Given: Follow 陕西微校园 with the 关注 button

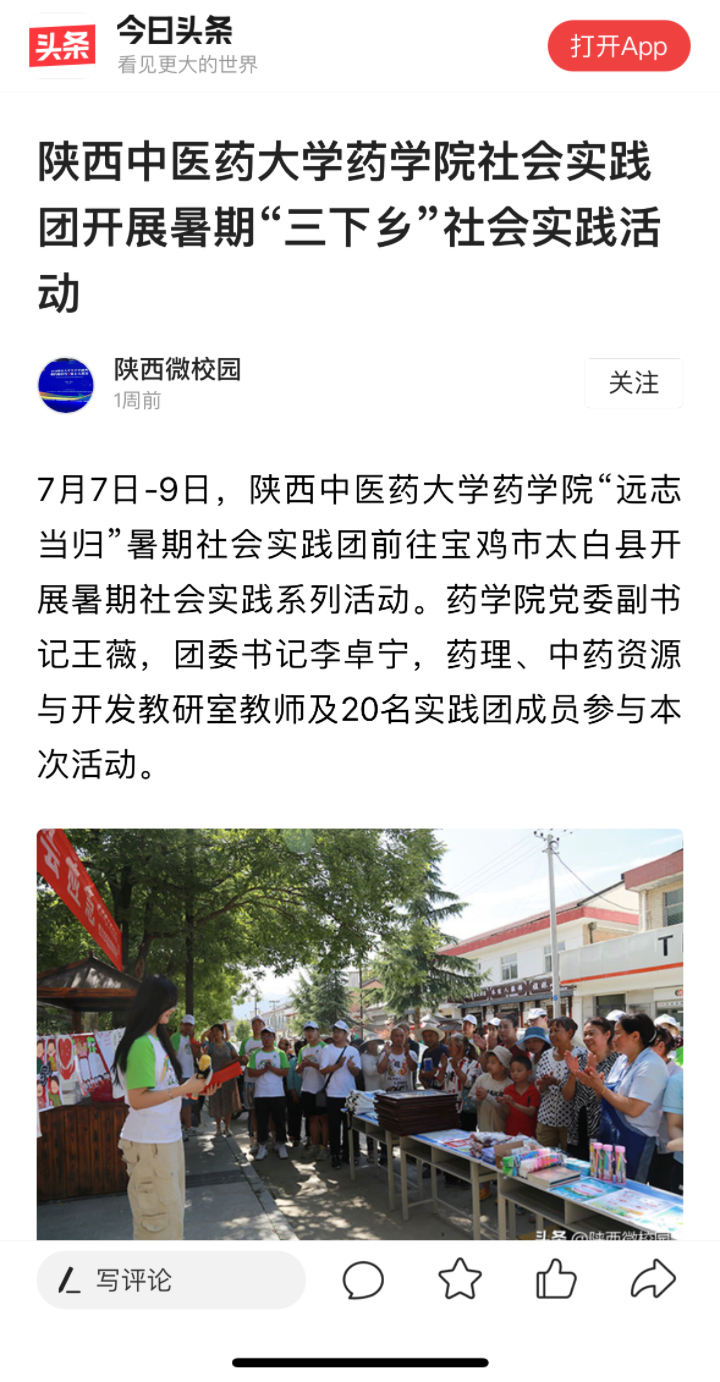Looking at the screenshot, I should 633,383.
